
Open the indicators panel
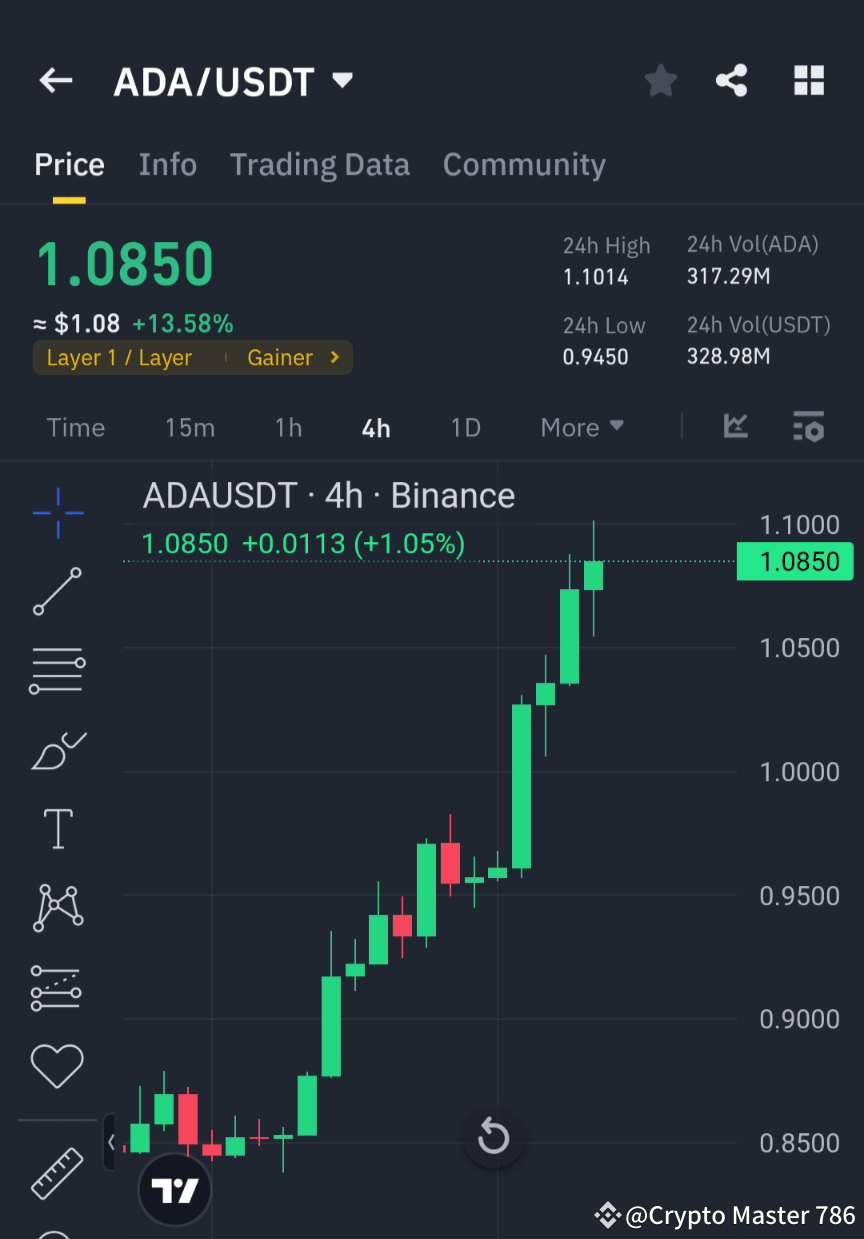(736, 427)
